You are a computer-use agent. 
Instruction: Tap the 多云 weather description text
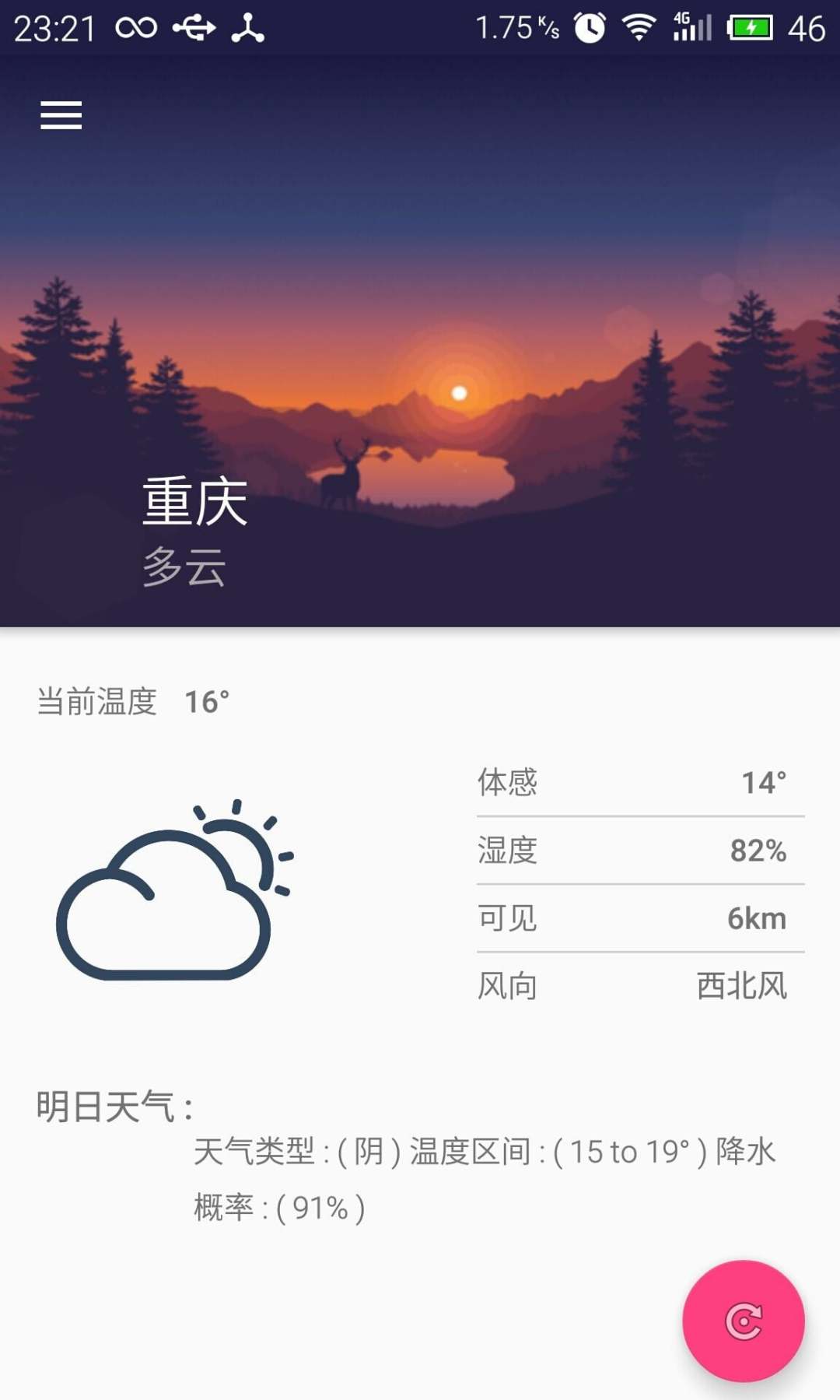(x=184, y=568)
